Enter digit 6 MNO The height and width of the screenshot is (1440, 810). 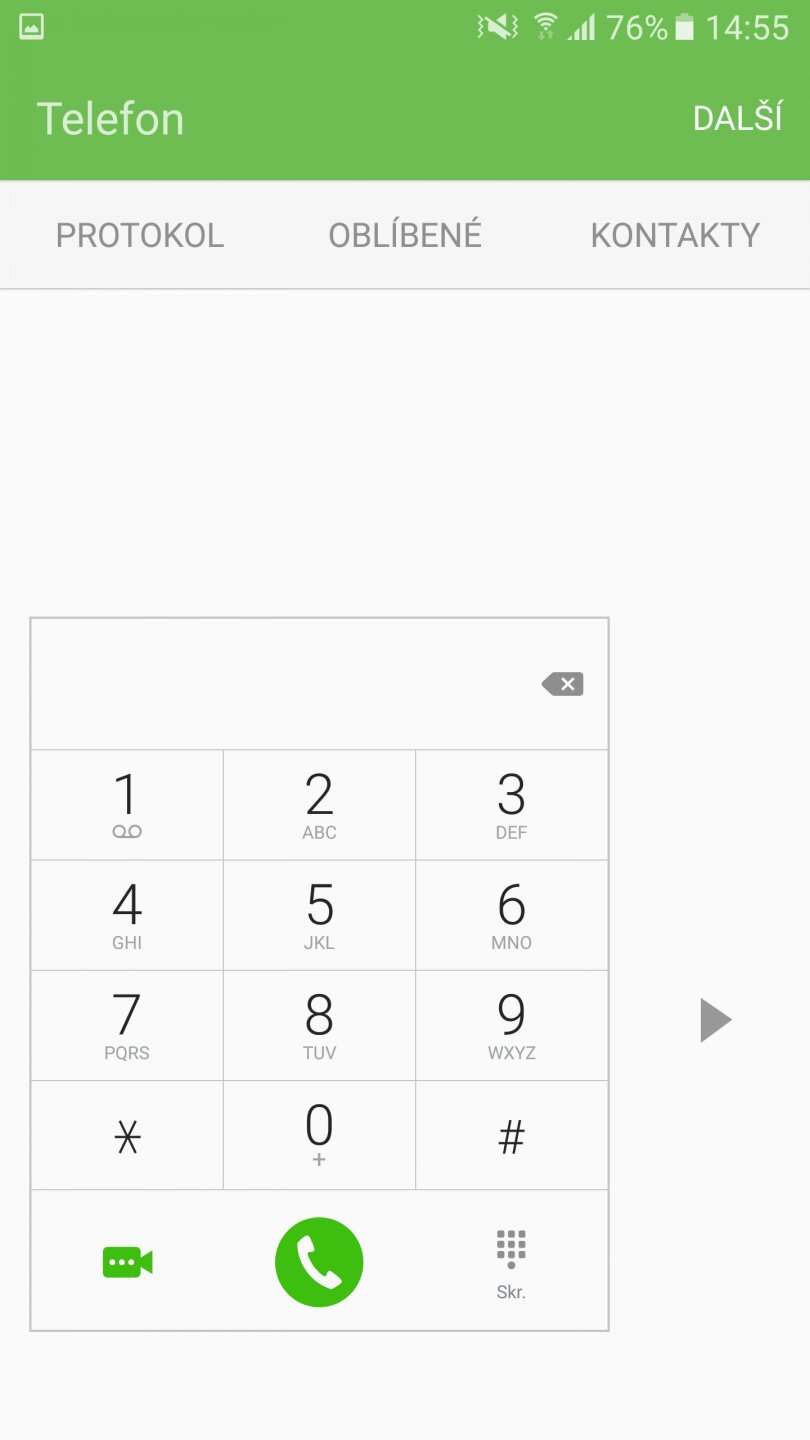click(x=511, y=915)
